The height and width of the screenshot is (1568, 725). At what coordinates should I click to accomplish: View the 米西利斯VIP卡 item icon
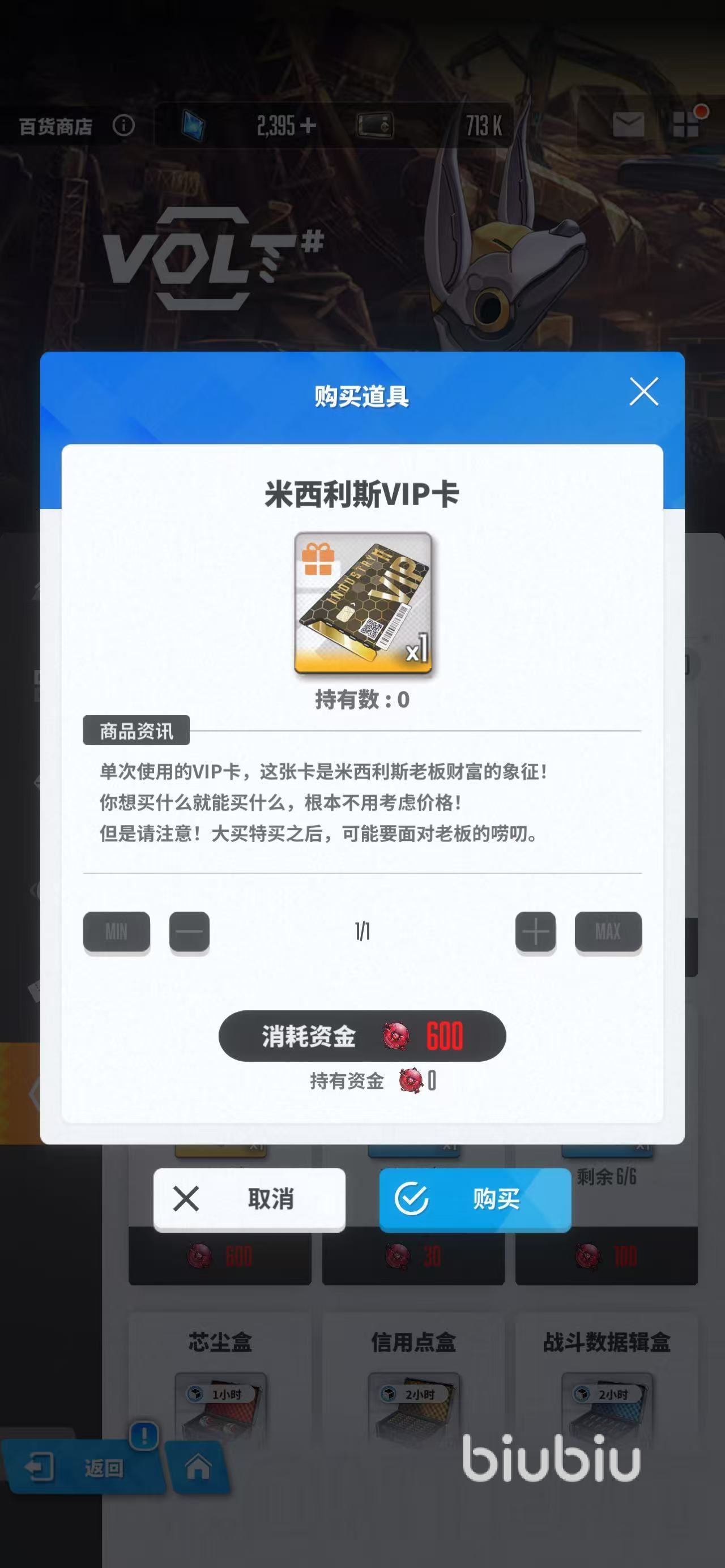(x=363, y=603)
